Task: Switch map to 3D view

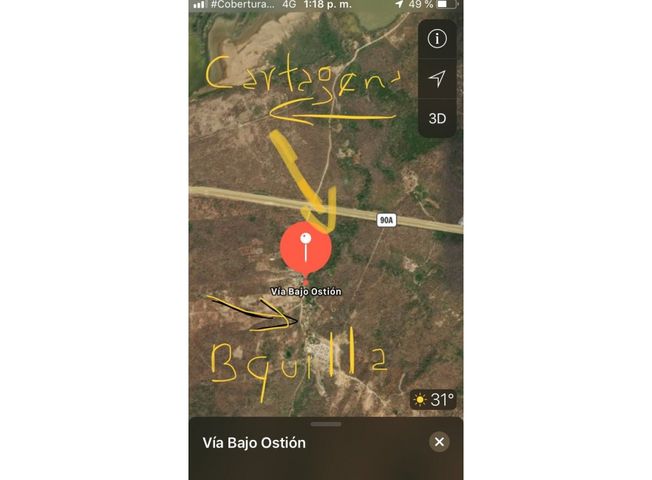Action: point(436,118)
